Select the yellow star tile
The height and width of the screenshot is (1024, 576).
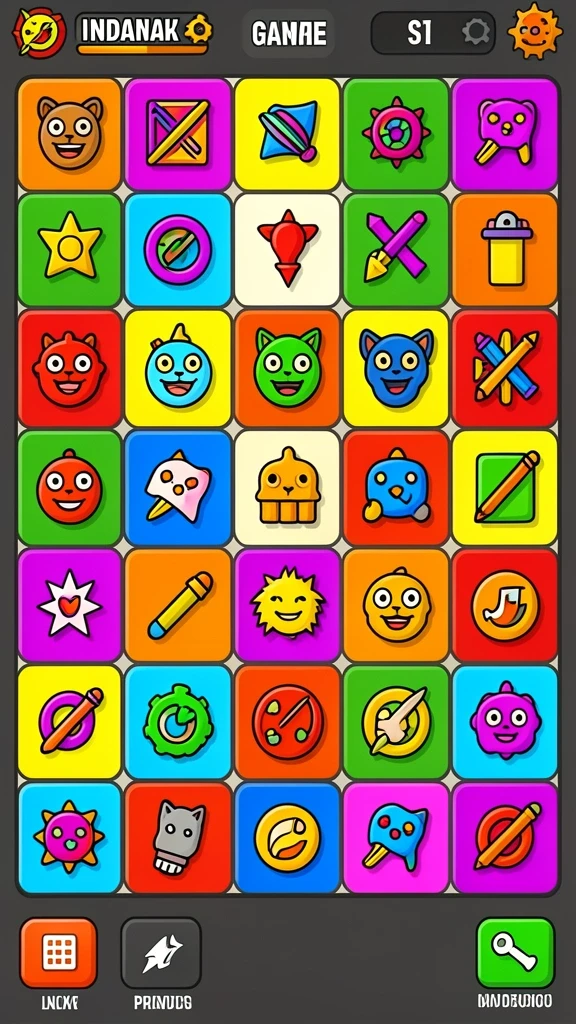69,250
